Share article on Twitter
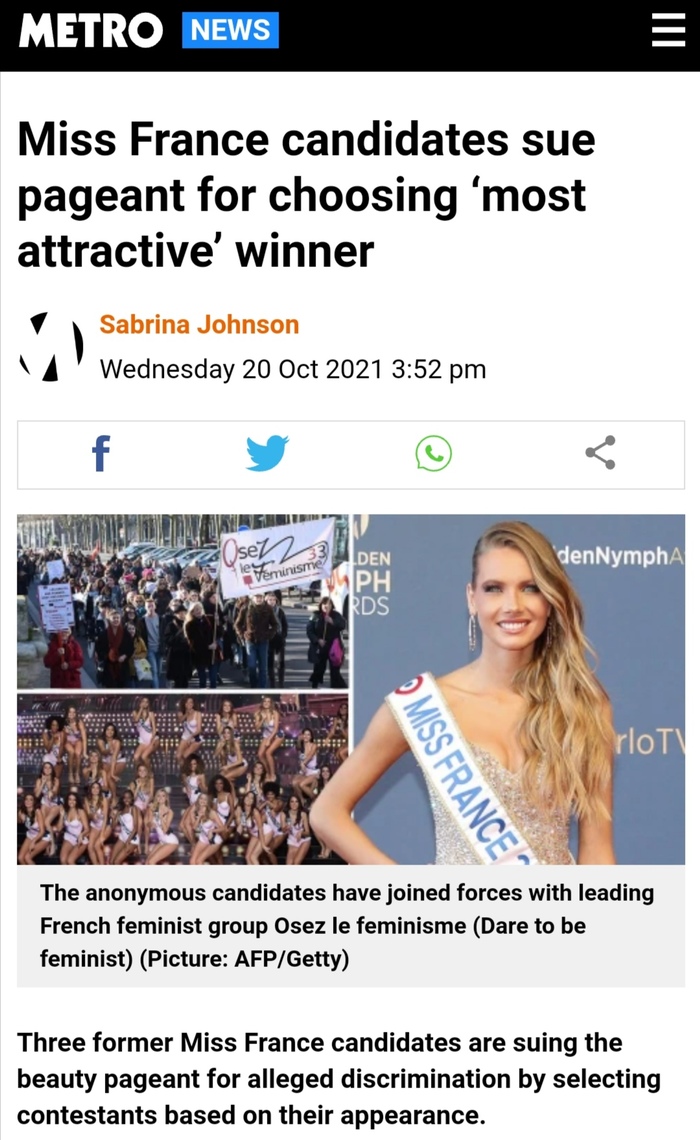The height and width of the screenshot is (1140, 700). [x=267, y=454]
